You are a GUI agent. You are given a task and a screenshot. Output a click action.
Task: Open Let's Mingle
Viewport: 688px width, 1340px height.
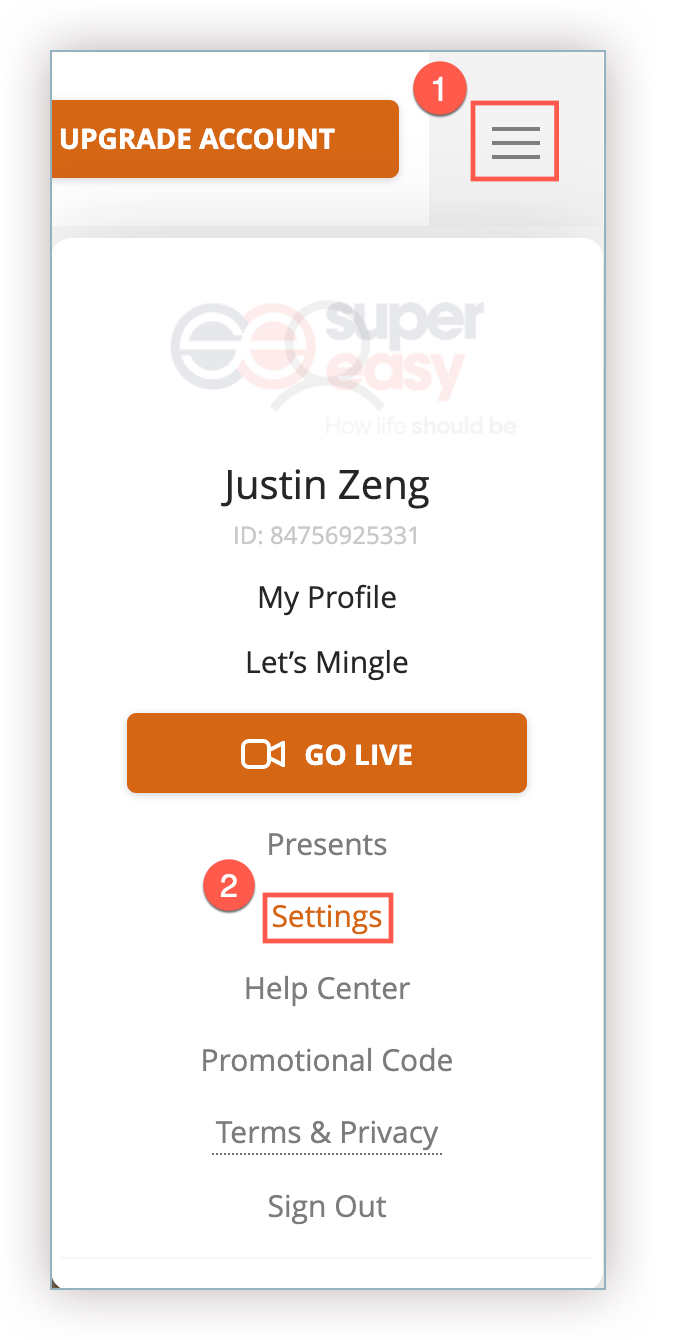click(x=327, y=662)
